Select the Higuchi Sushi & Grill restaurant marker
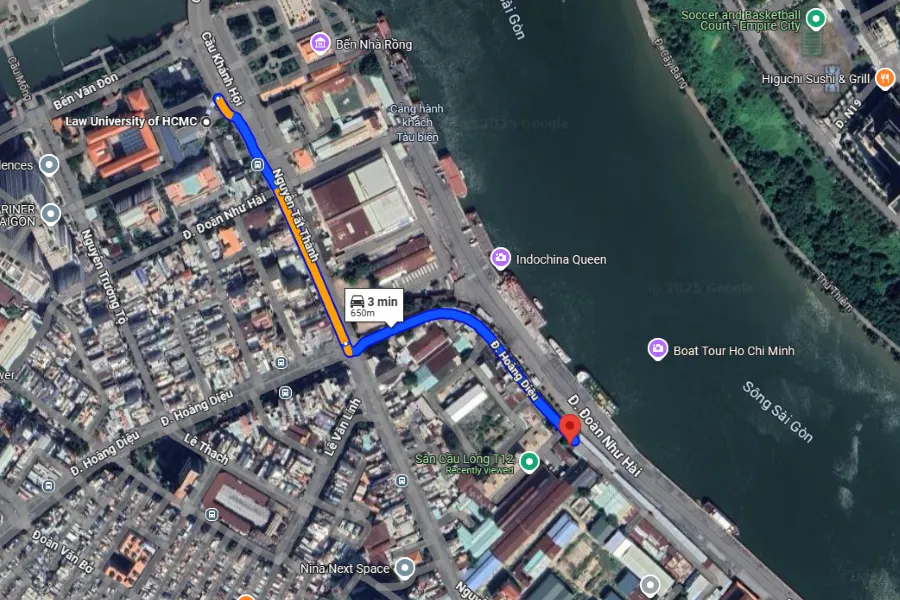This screenshot has width=900, height=600. click(884, 78)
